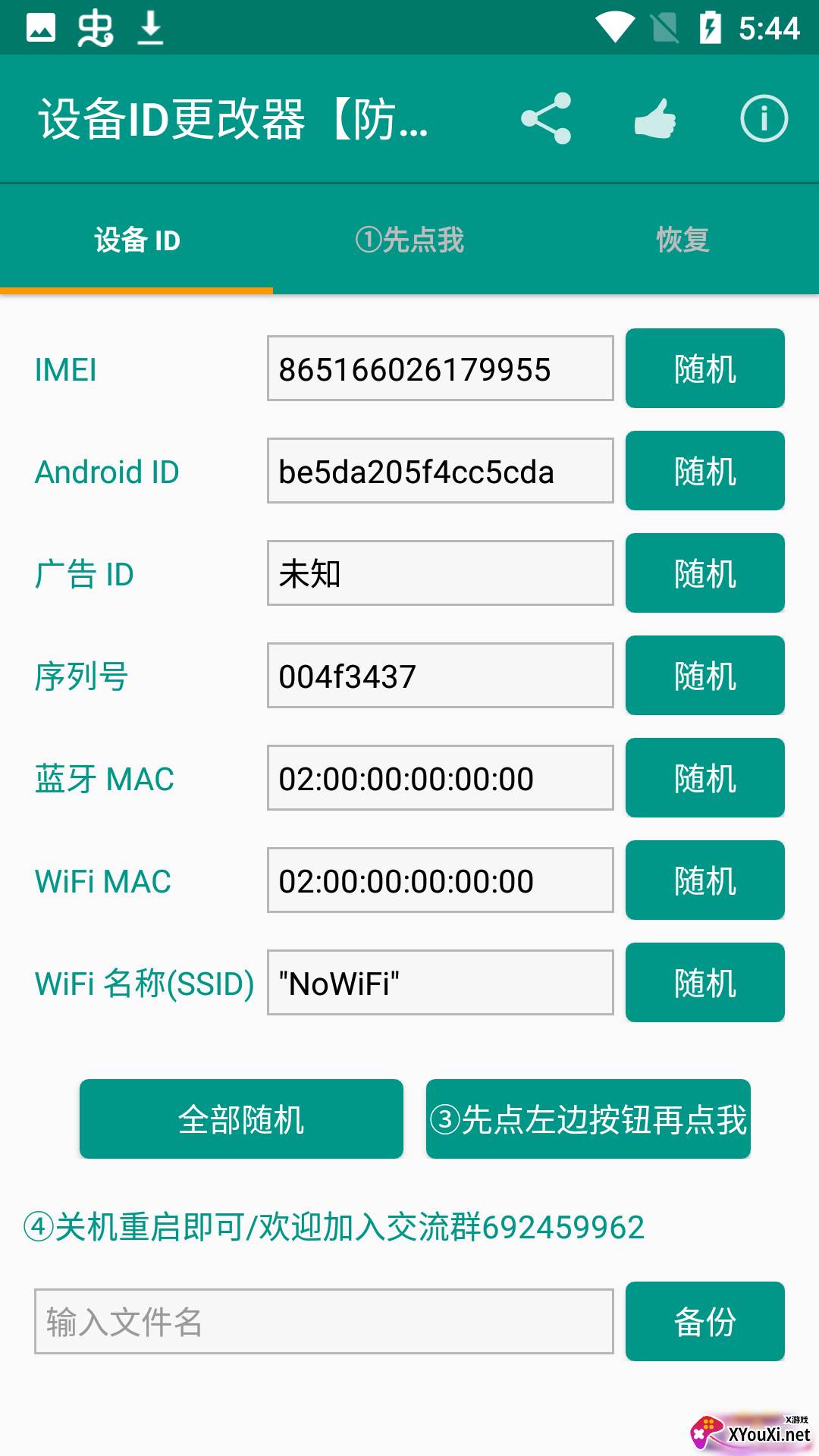Edit the IMEI input field

click(x=441, y=369)
